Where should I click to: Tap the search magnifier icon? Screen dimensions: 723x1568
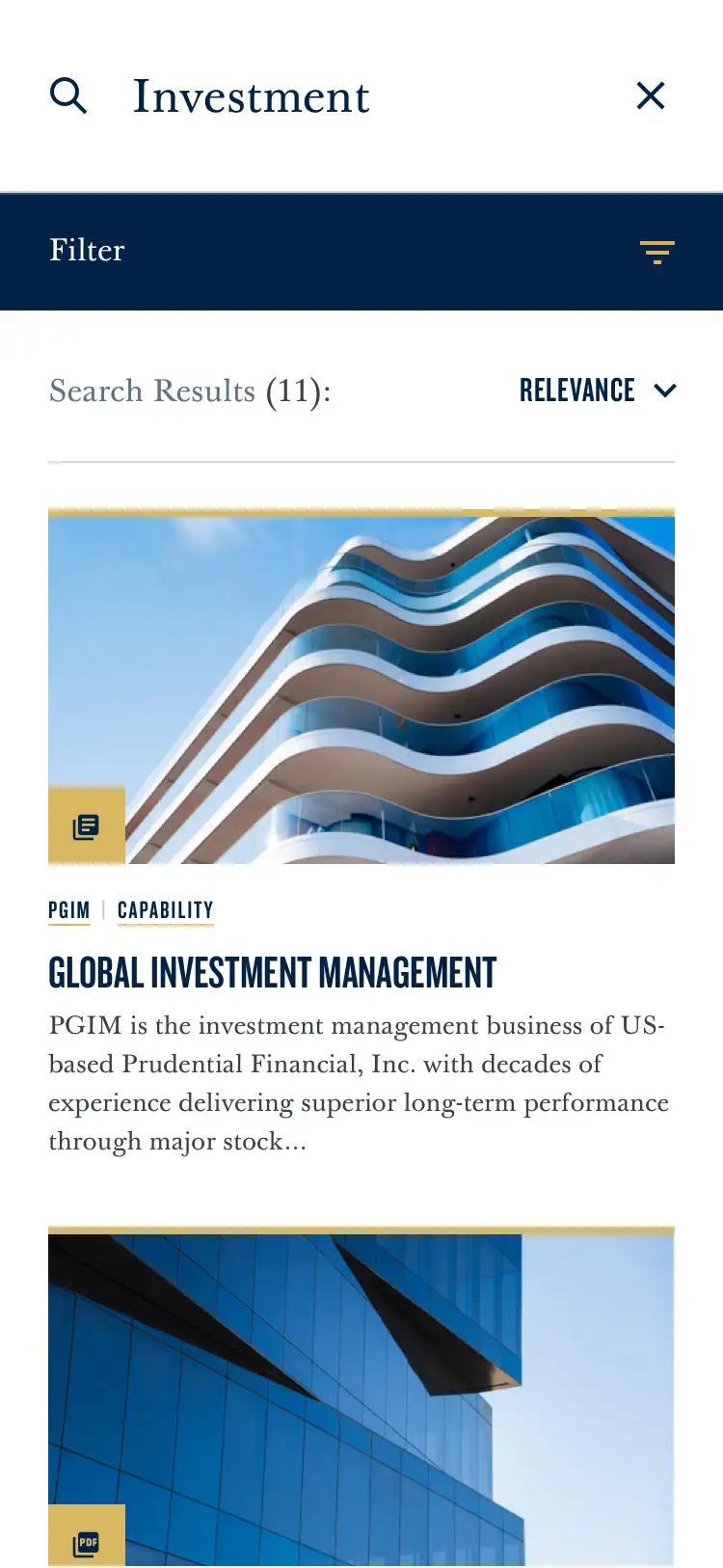point(68,96)
